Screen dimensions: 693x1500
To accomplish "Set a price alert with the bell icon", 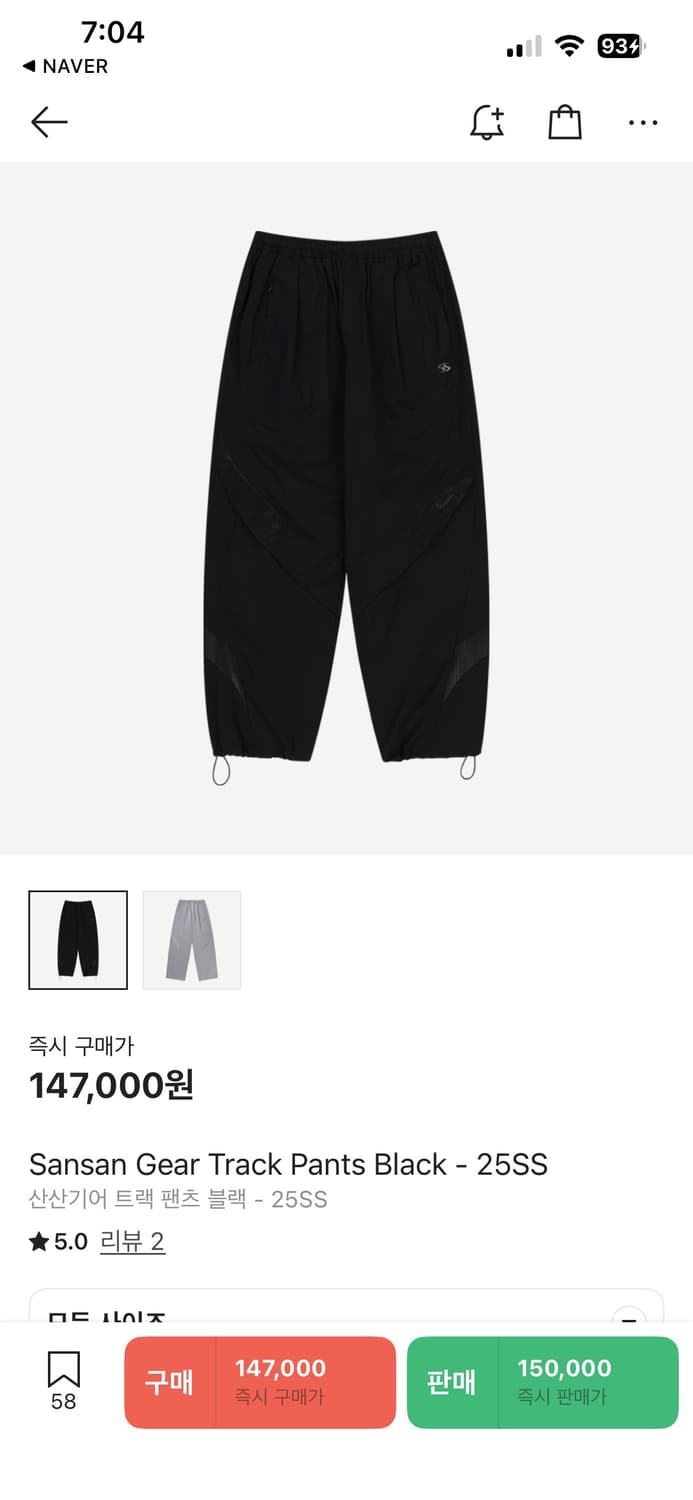I will [x=487, y=122].
